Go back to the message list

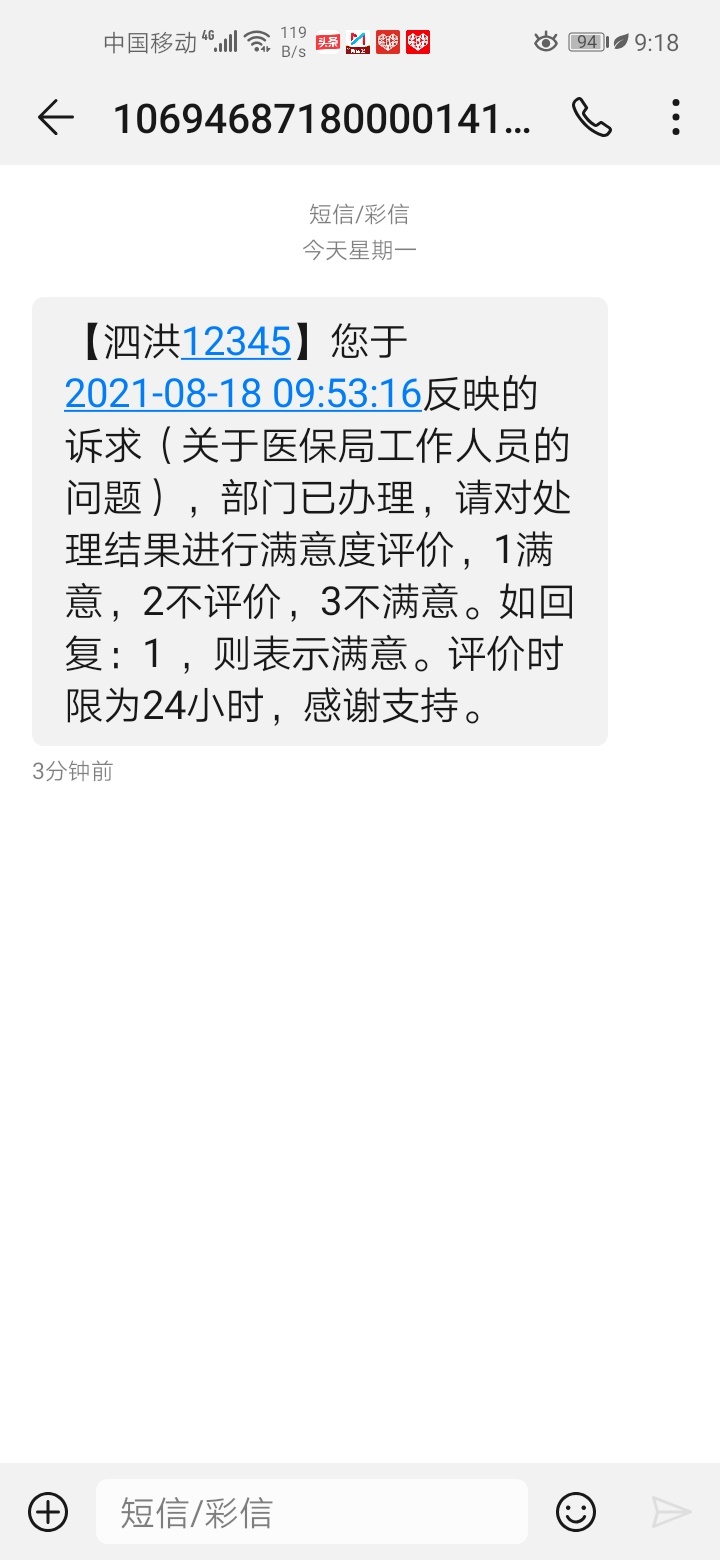(x=56, y=118)
